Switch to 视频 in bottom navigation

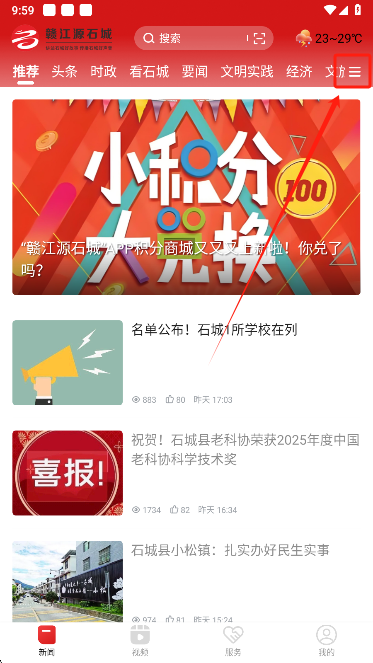click(140, 640)
